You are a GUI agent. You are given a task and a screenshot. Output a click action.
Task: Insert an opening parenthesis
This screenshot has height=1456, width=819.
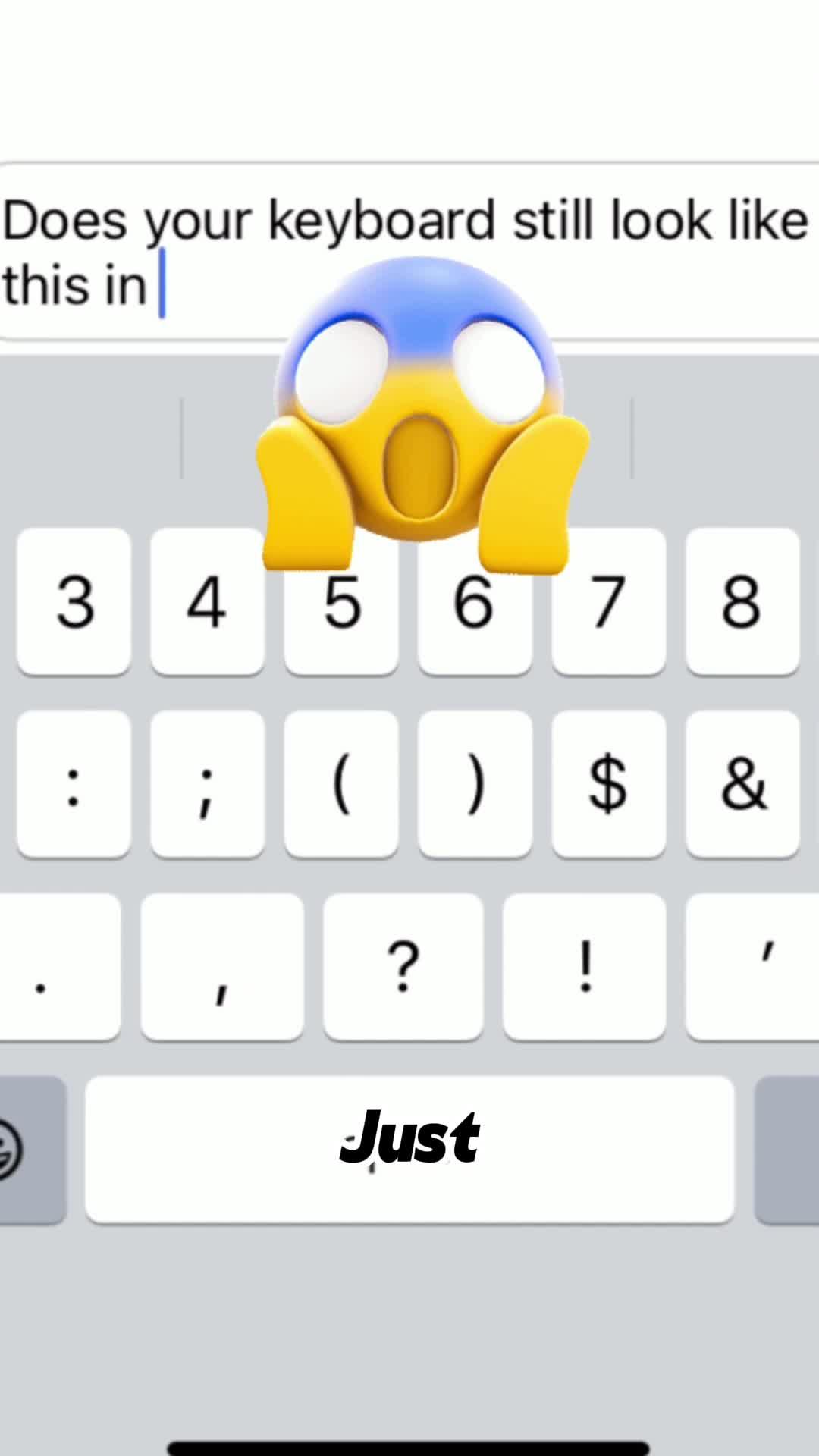[341, 785]
